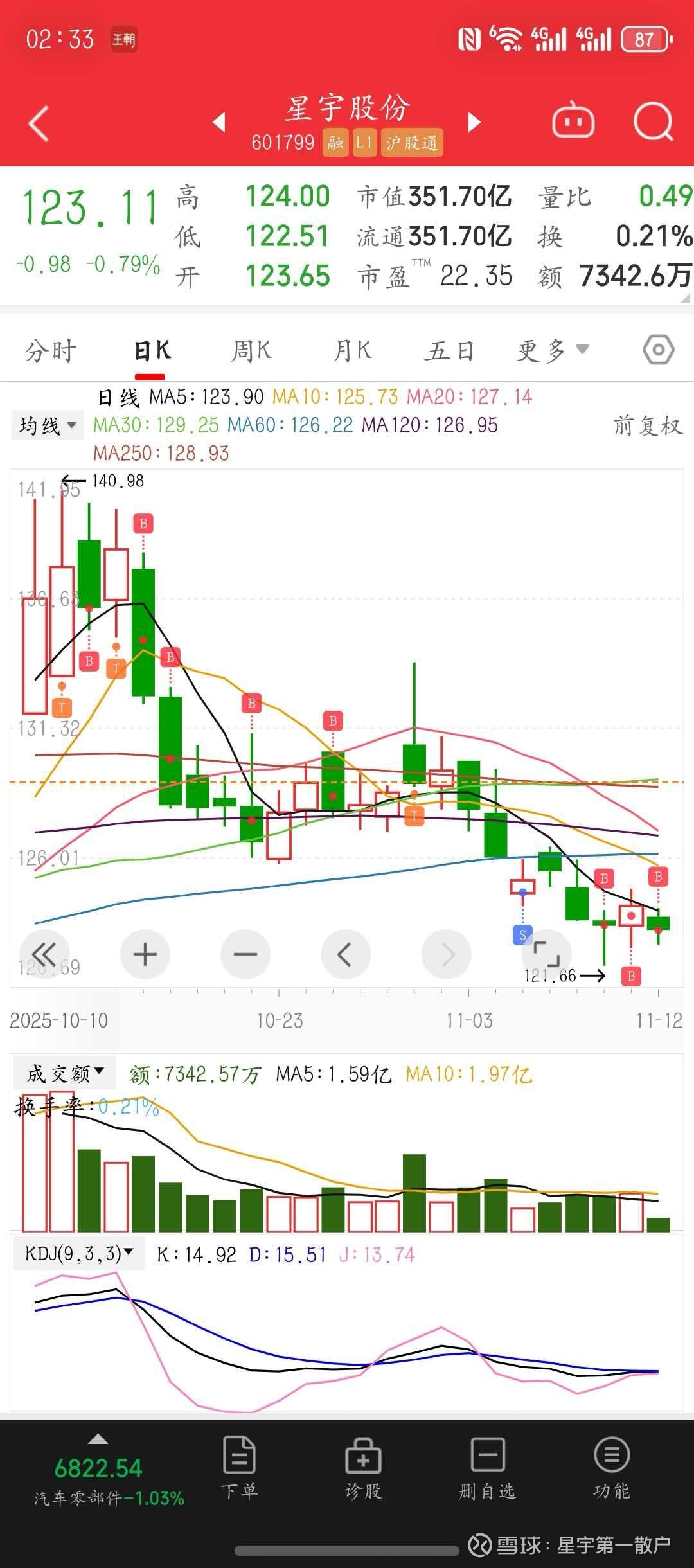Open chart settings hexagon icon

(x=658, y=350)
